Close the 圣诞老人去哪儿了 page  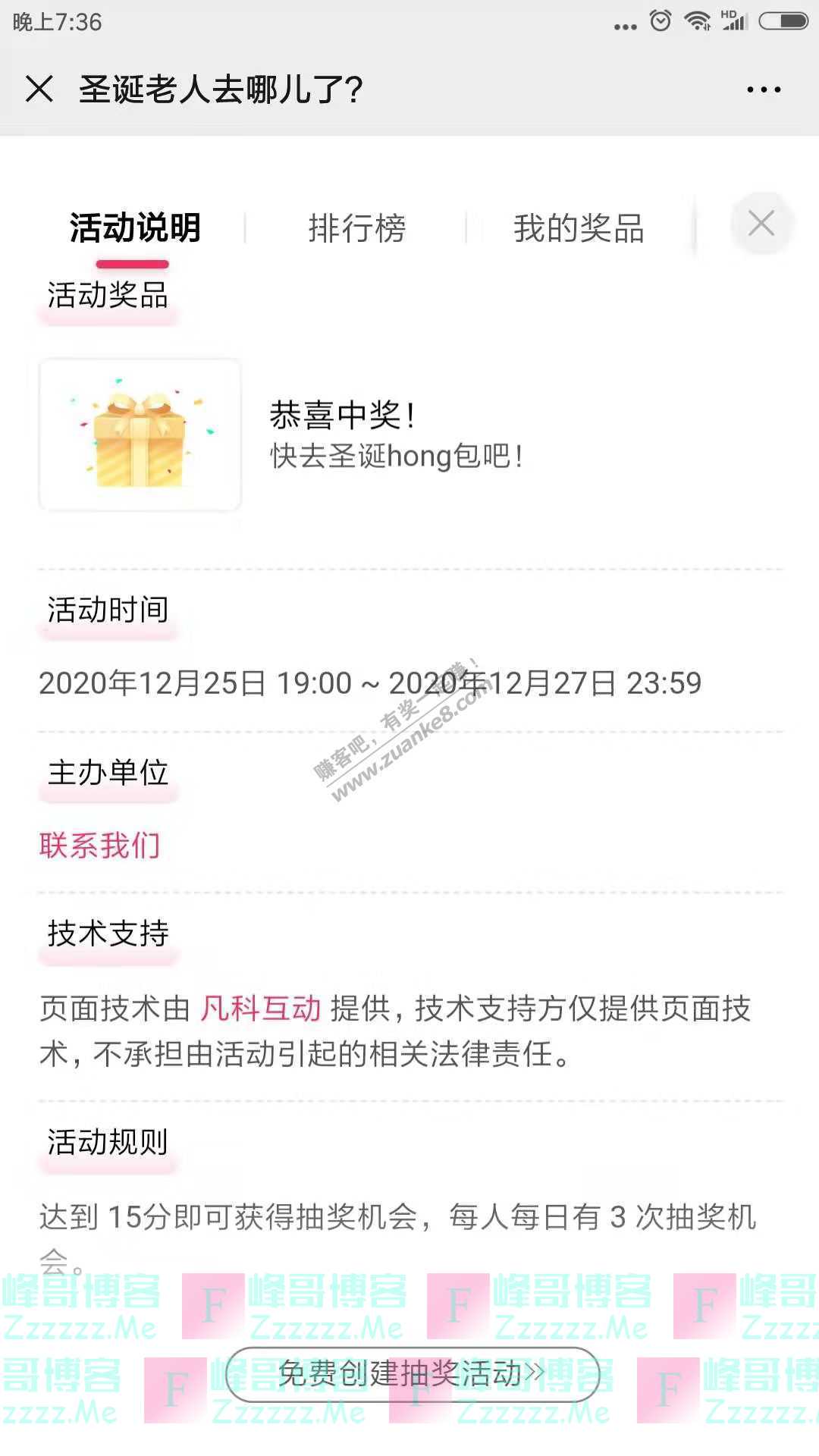[39, 89]
